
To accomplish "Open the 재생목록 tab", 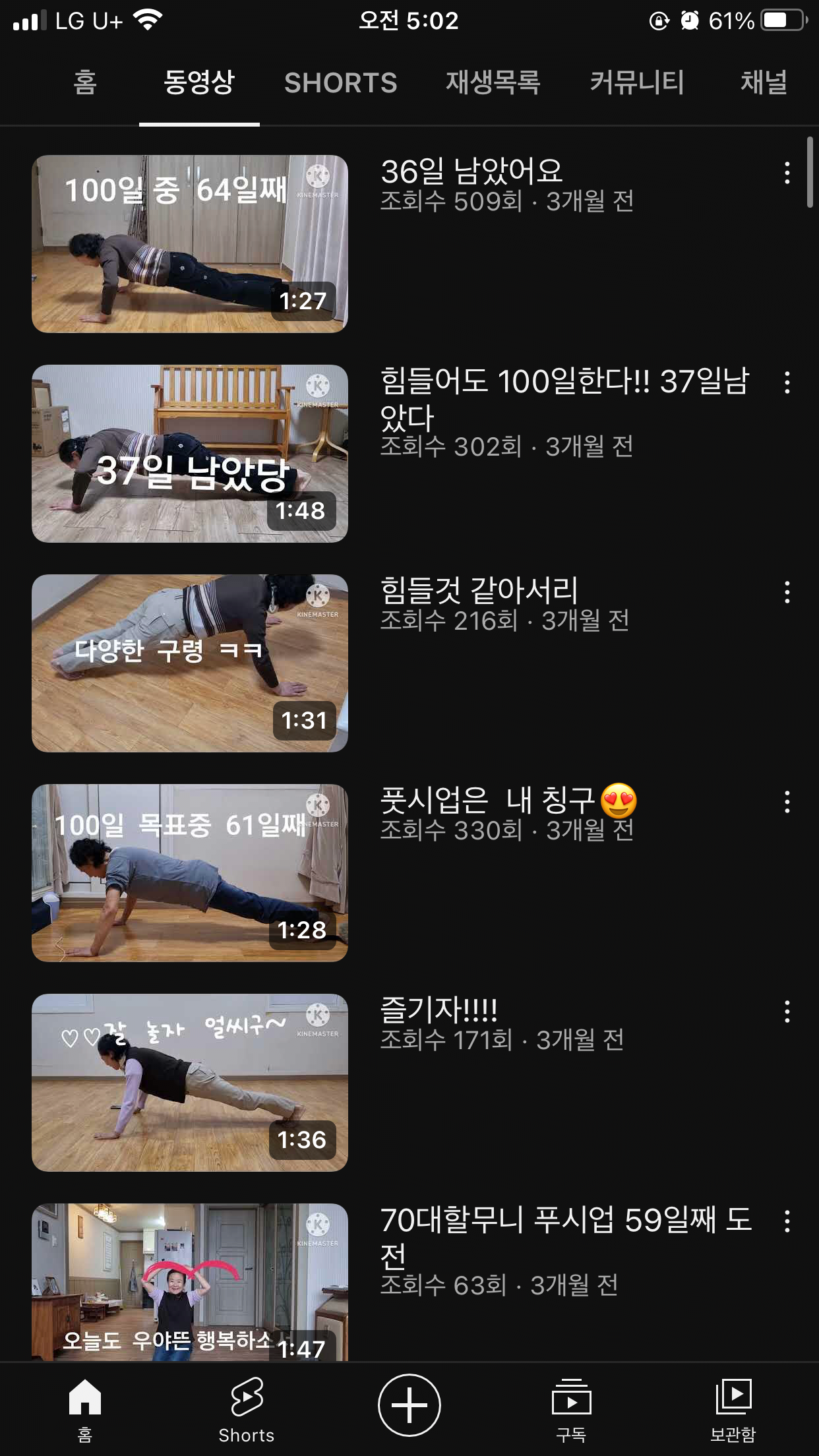I will (x=493, y=83).
